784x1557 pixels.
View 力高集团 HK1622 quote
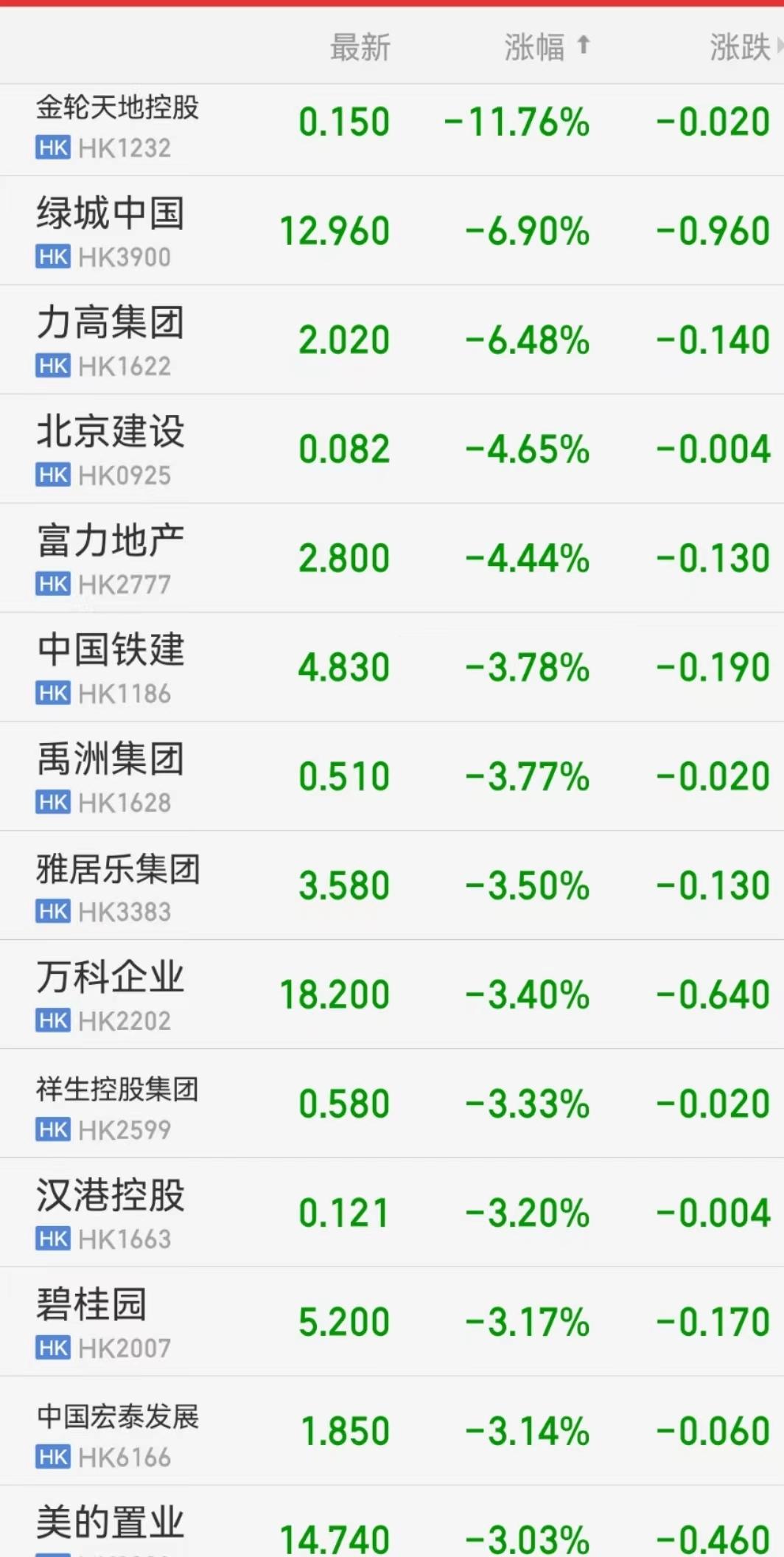[392, 340]
